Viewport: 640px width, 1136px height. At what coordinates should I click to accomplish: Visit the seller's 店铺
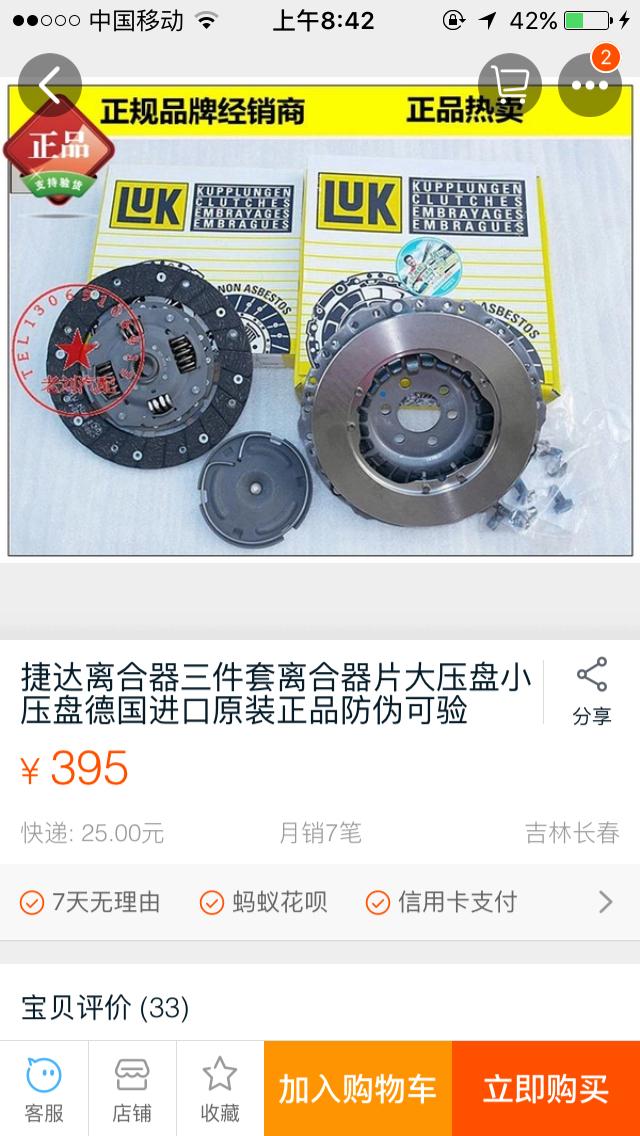click(132, 1088)
